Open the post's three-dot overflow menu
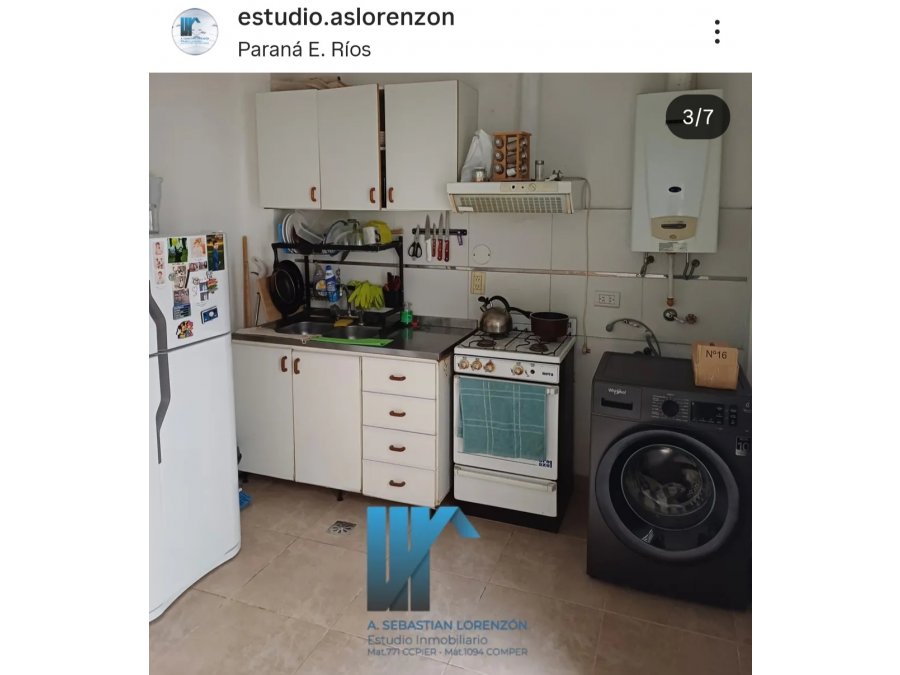The height and width of the screenshot is (675, 900). [717, 32]
